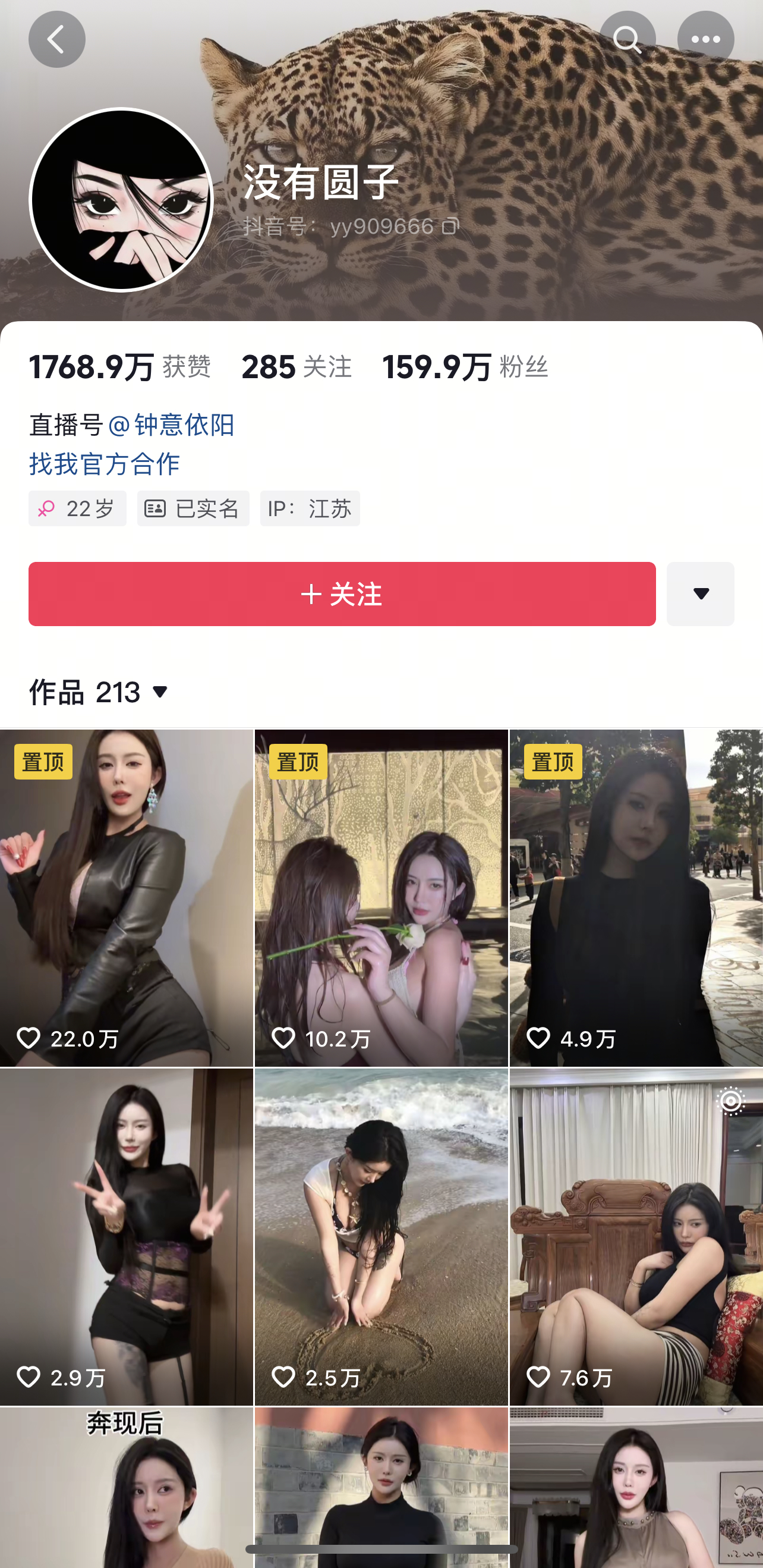This screenshot has width=763, height=1568.
Task: Open the 作品 213 sort dropdown
Action: point(100,692)
